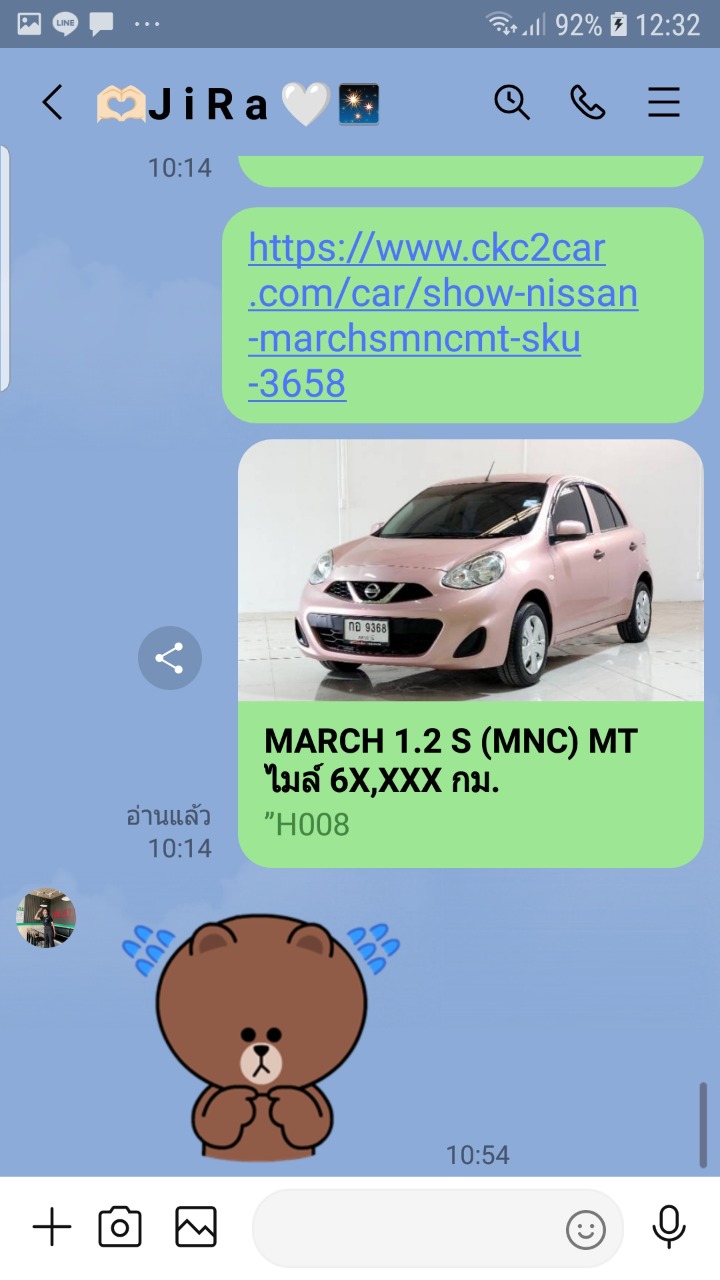The height and width of the screenshot is (1280, 720).
Task: Go back from the JiRa chat
Action: point(52,103)
